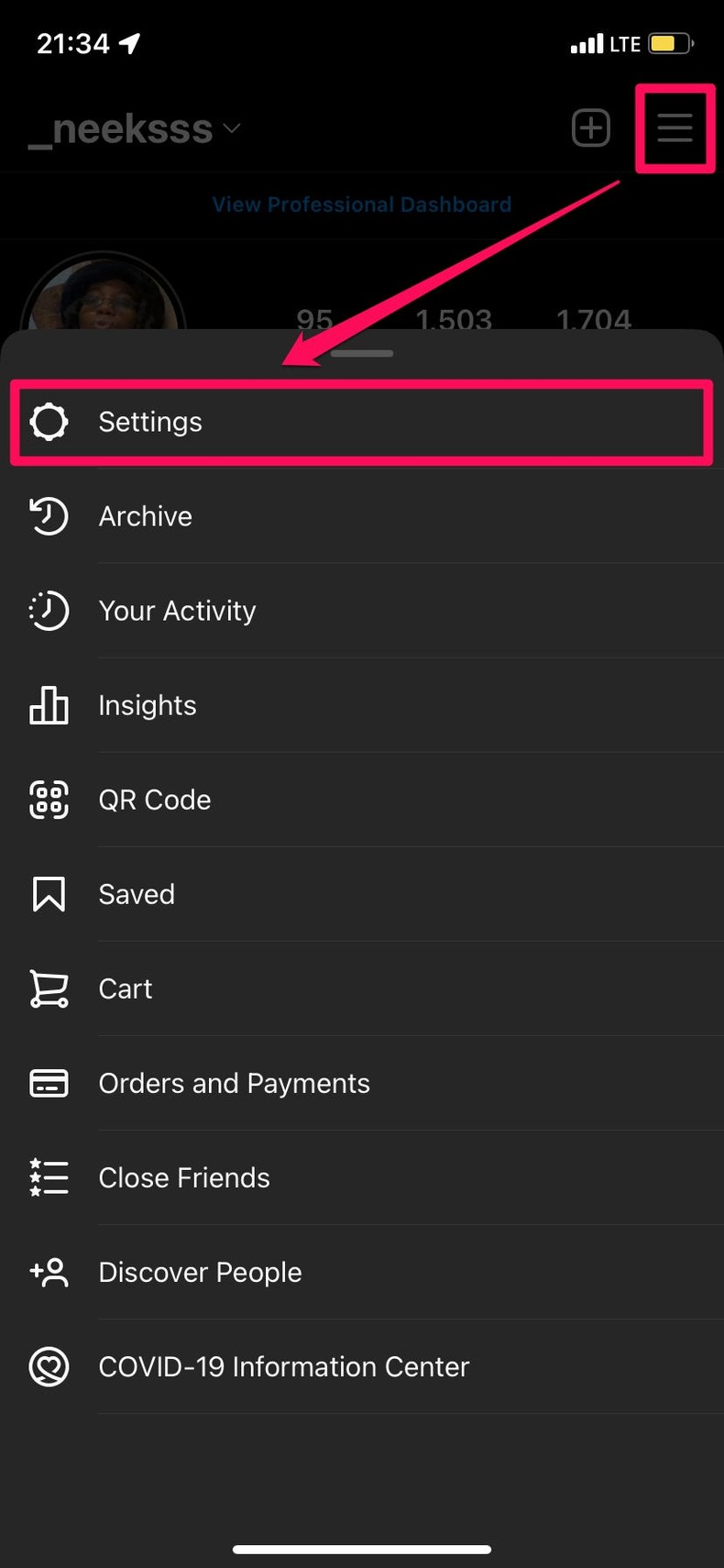Tap the Close Friends star list icon
This screenshot has width=724, height=1568.
[x=49, y=1177]
